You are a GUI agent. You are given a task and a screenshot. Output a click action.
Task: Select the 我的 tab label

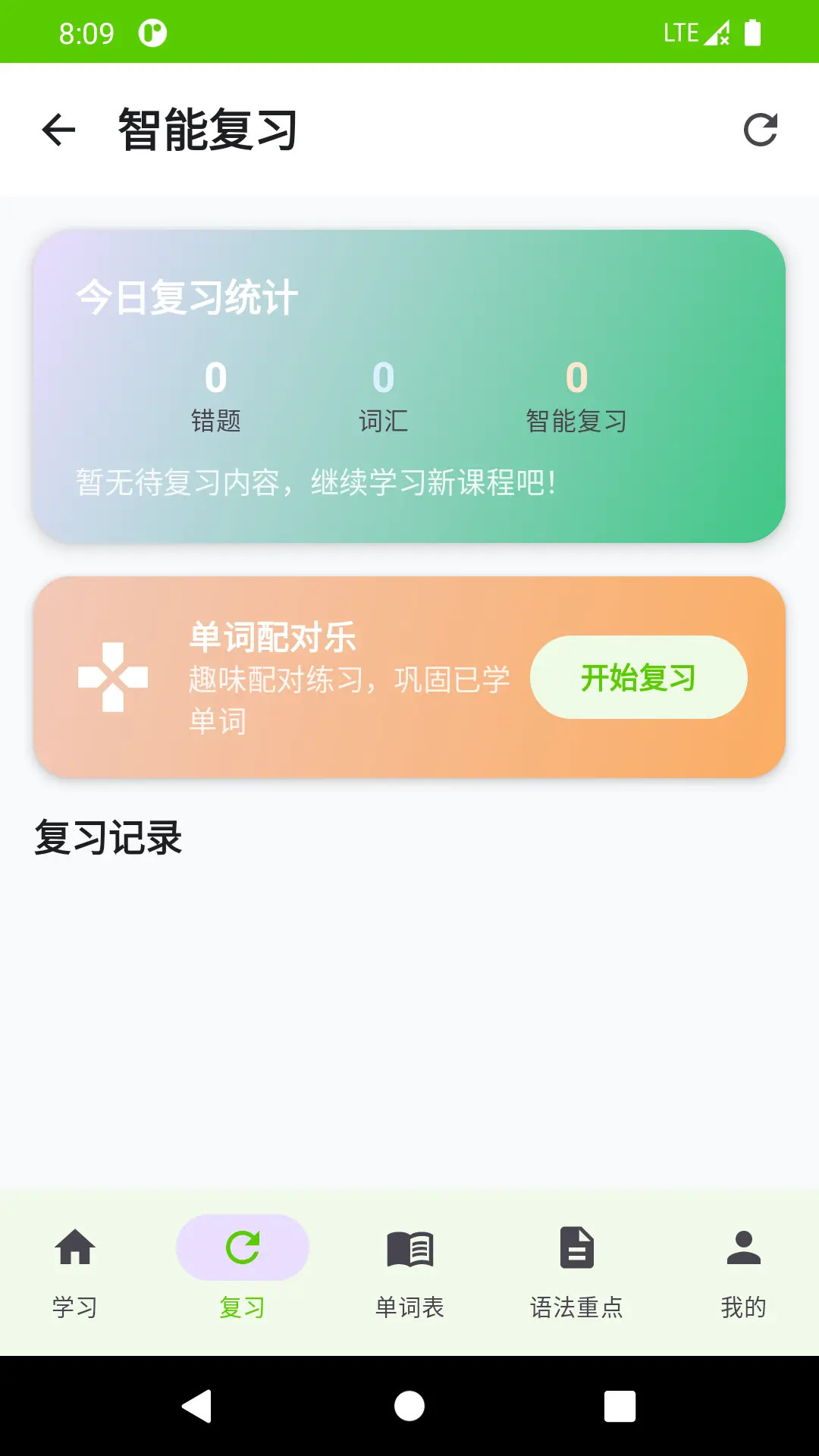[745, 1306]
